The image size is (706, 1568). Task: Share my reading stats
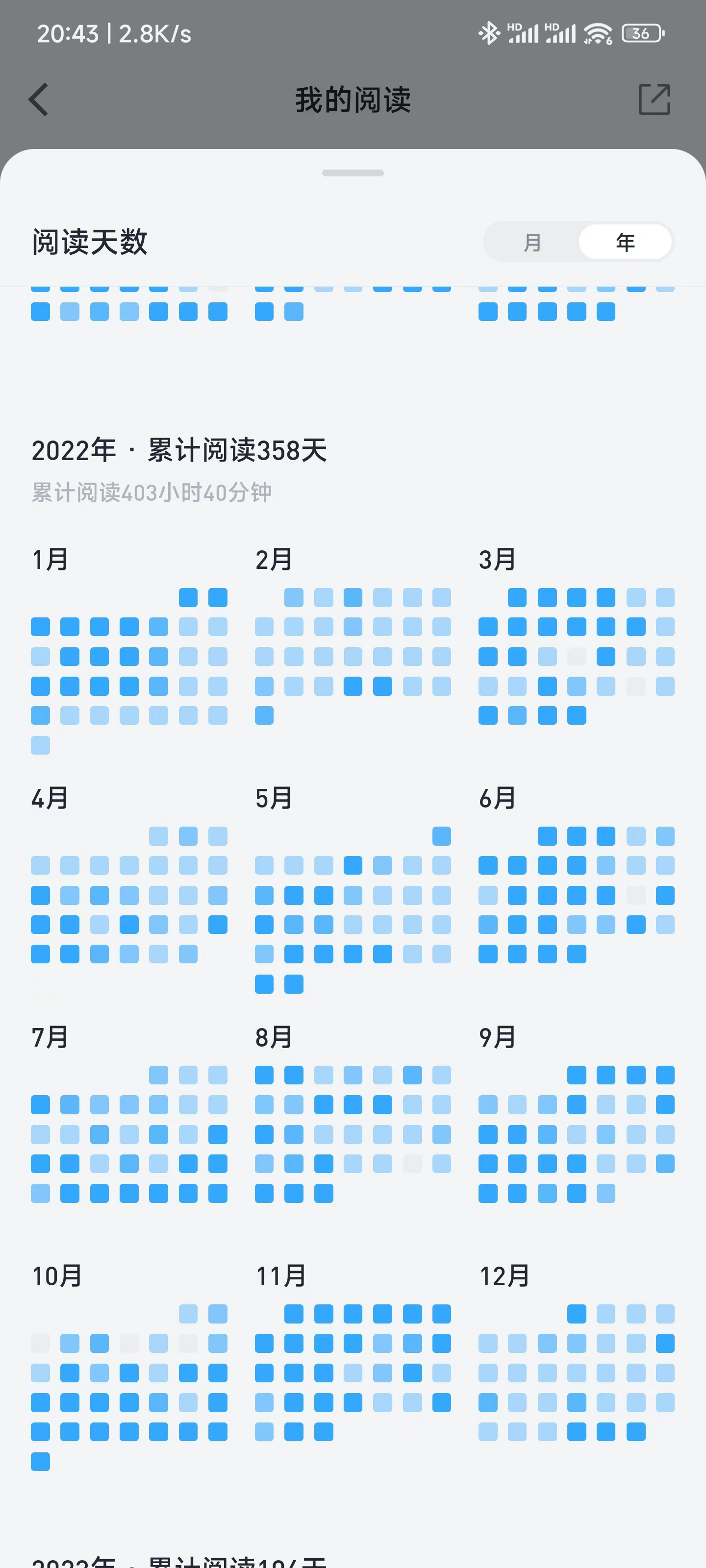[x=654, y=100]
